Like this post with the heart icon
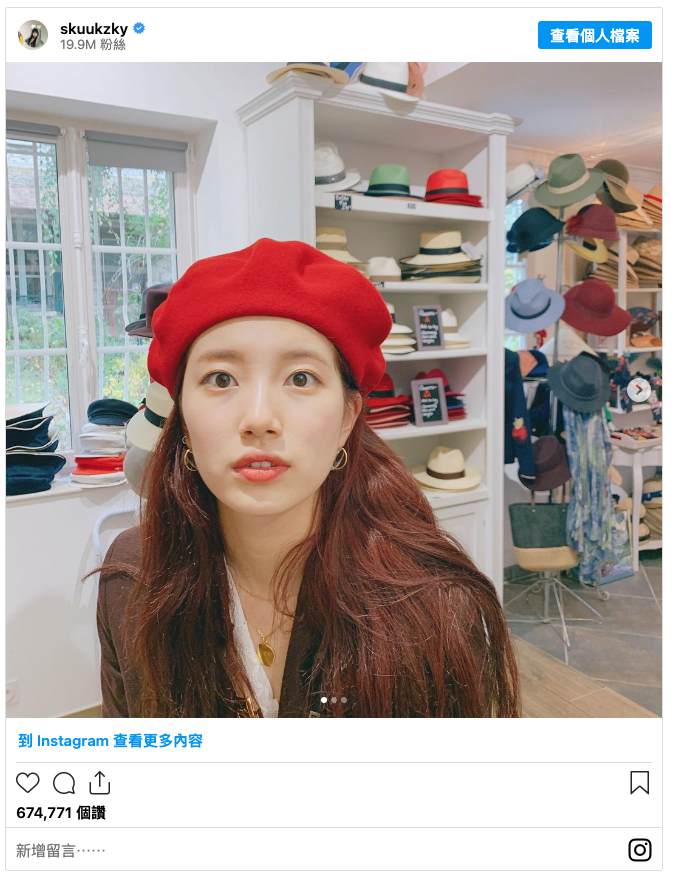Viewport: 674px width, 882px height. (28, 783)
